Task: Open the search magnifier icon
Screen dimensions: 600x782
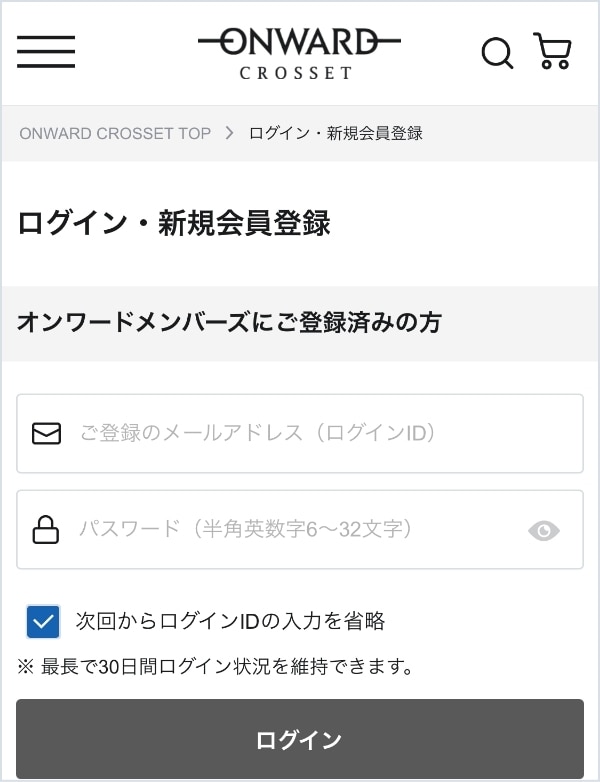Action: click(x=497, y=52)
